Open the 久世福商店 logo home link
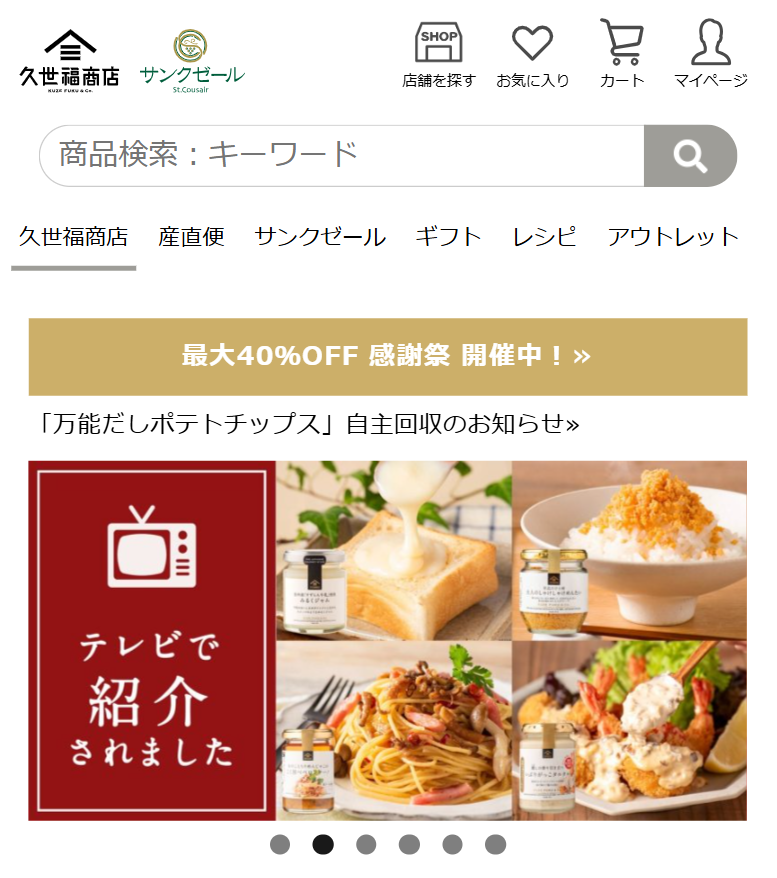Screen dimensions: 777x878 (70, 59)
